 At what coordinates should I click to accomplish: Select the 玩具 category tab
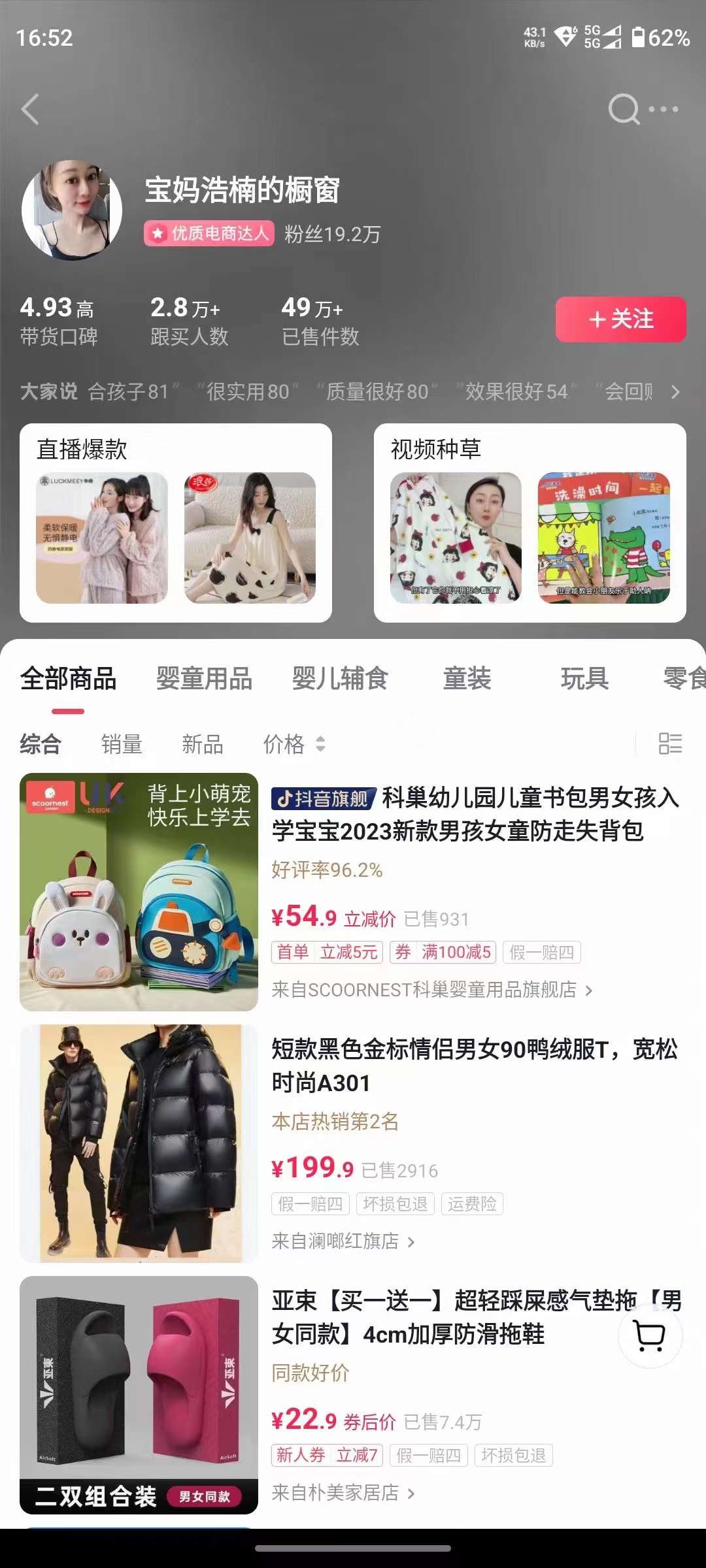point(584,678)
